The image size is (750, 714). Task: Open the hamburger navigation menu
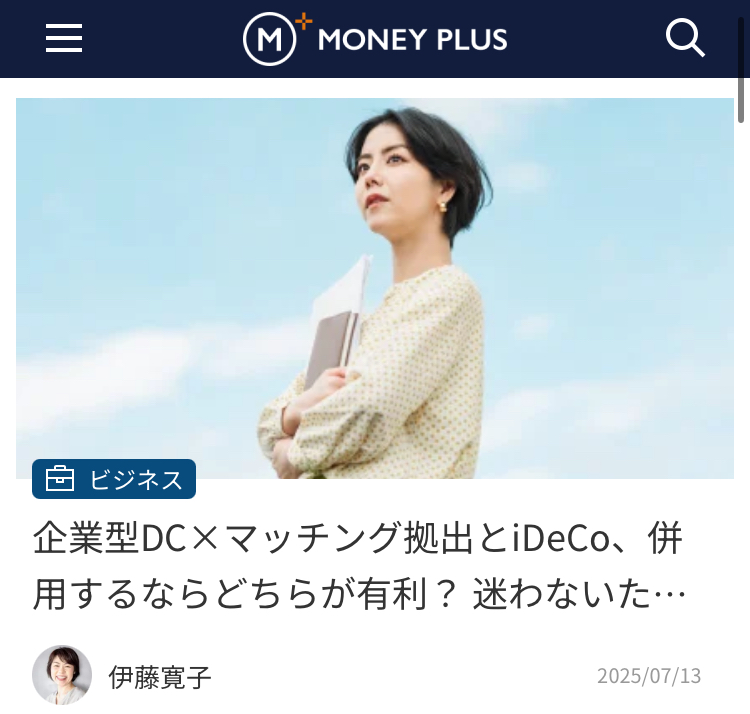pyautogui.click(x=64, y=39)
